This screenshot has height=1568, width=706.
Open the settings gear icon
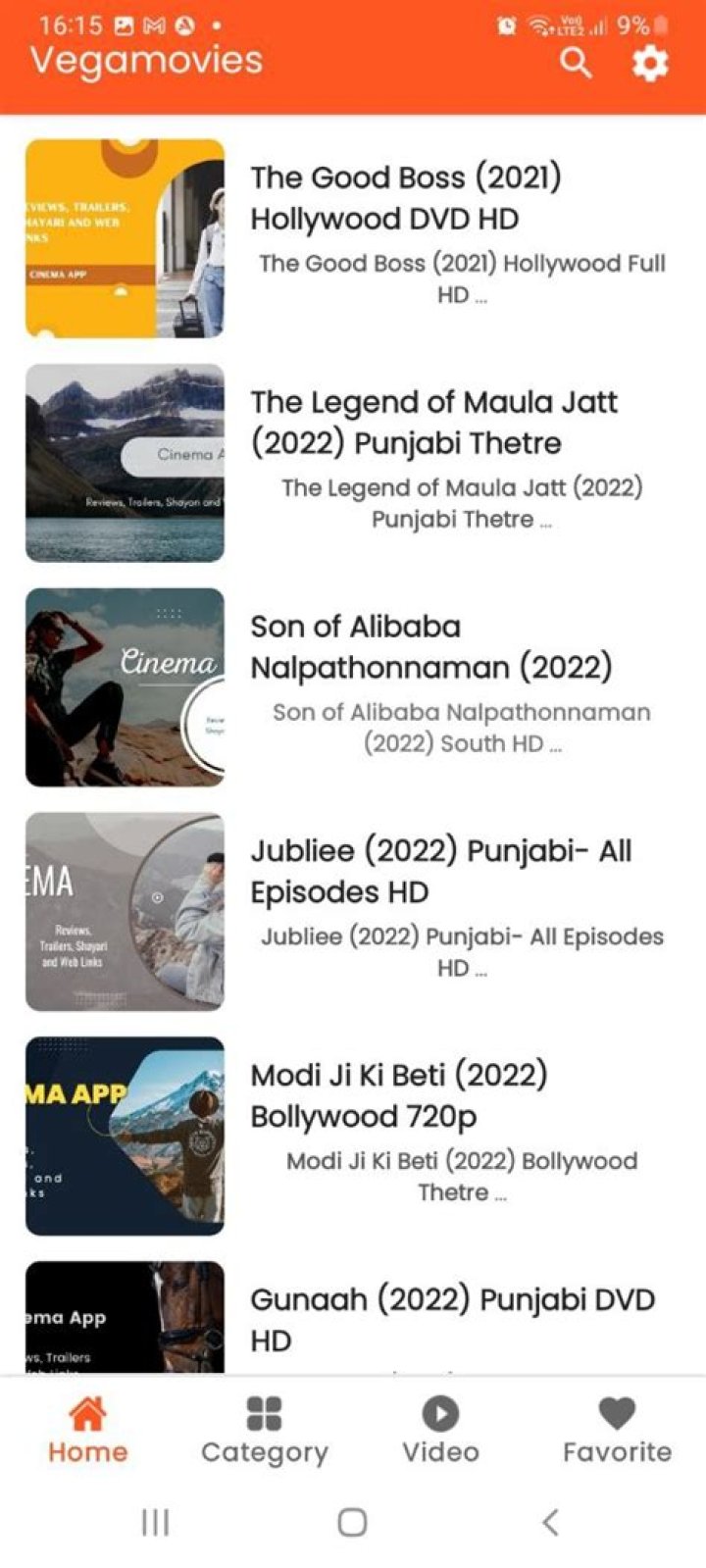tap(649, 63)
